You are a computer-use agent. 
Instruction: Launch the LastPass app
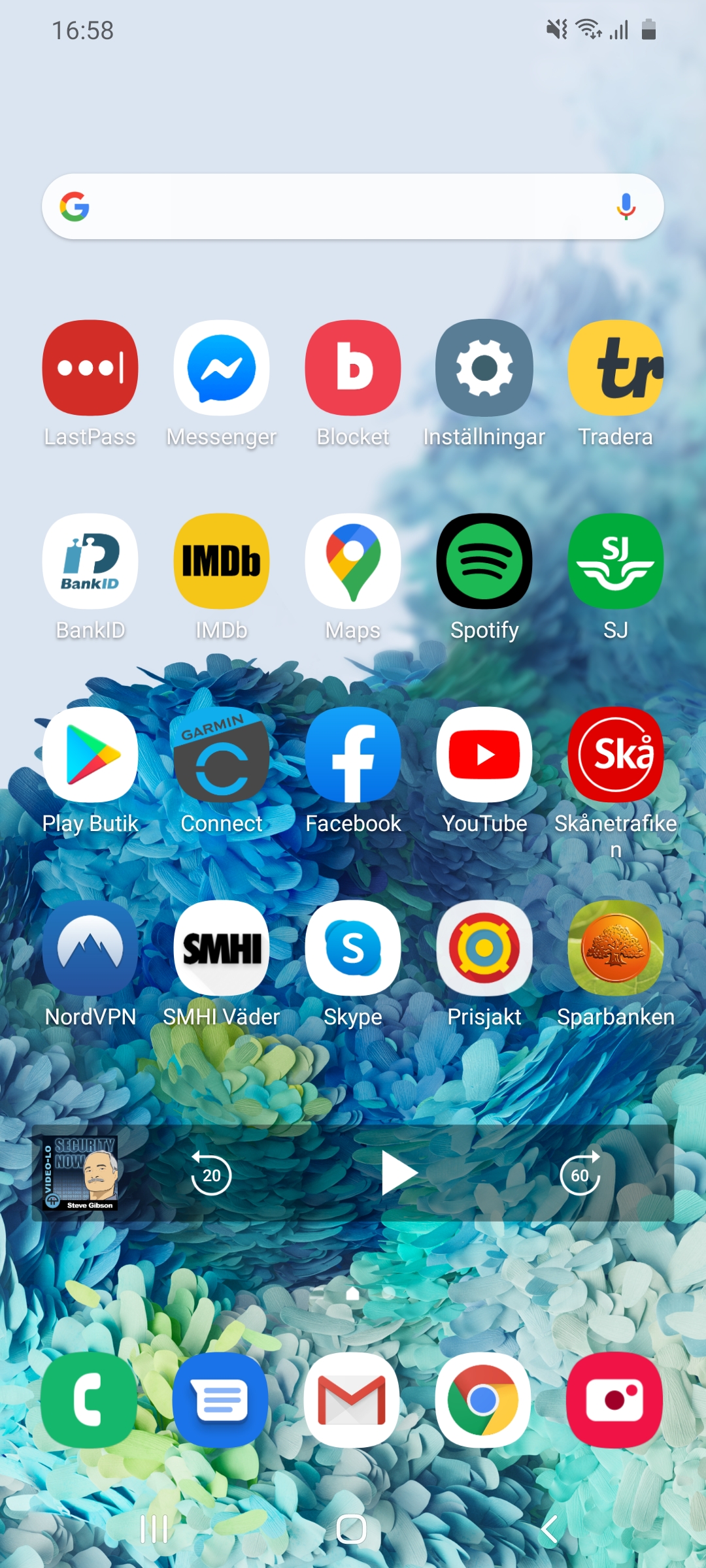90,368
